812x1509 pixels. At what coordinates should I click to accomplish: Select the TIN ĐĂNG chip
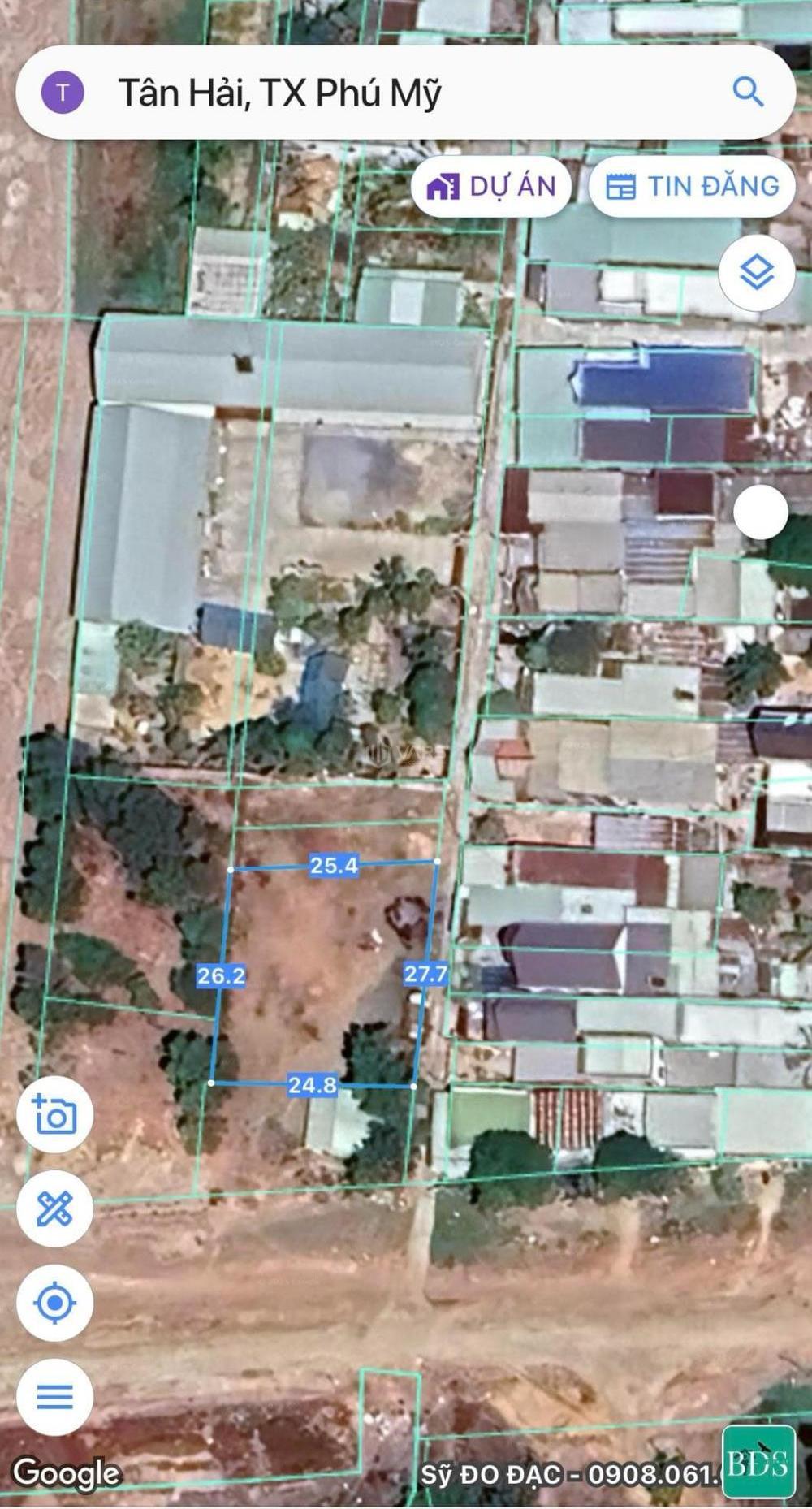pos(692,186)
